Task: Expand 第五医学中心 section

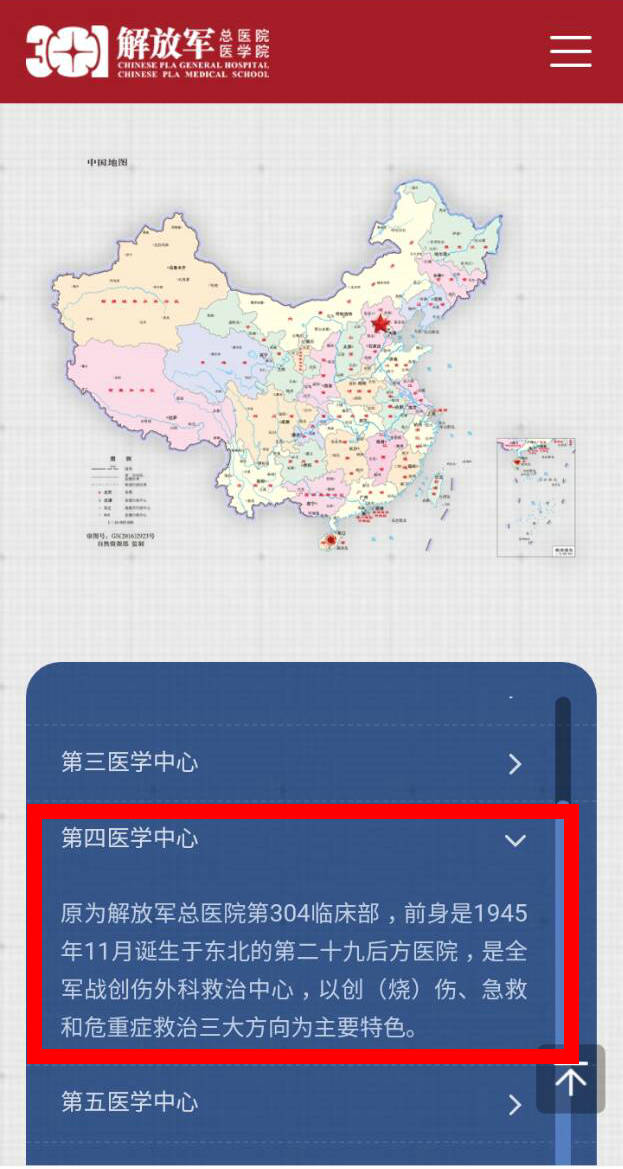Action: [x=290, y=1103]
